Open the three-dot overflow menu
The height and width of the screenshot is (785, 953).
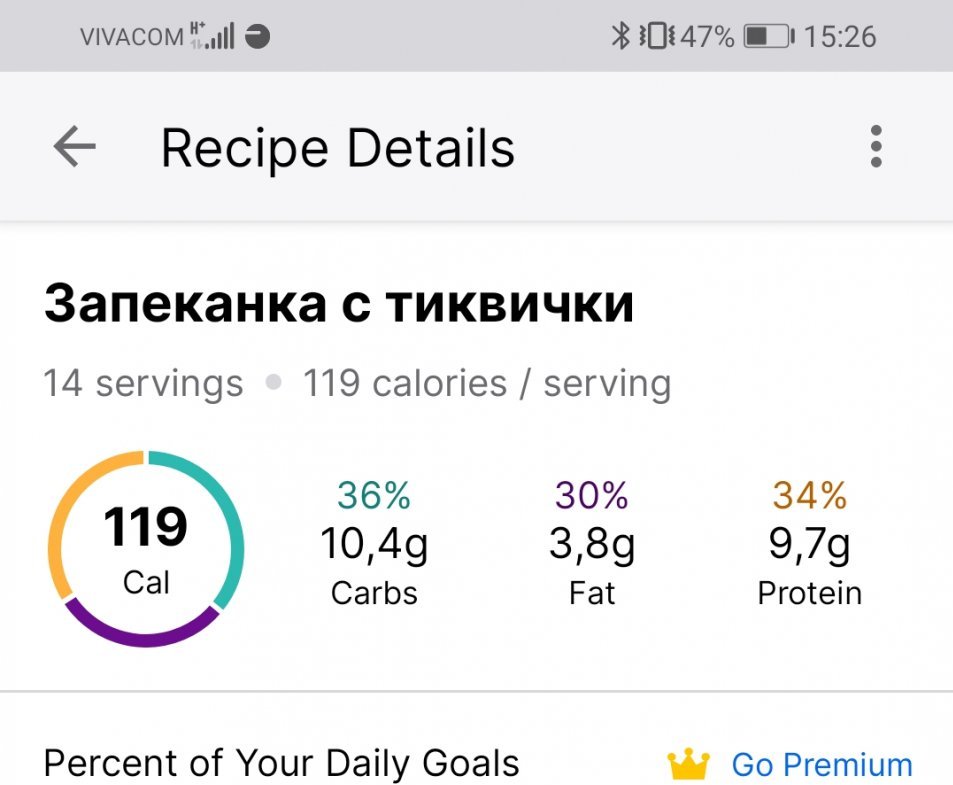(876, 147)
